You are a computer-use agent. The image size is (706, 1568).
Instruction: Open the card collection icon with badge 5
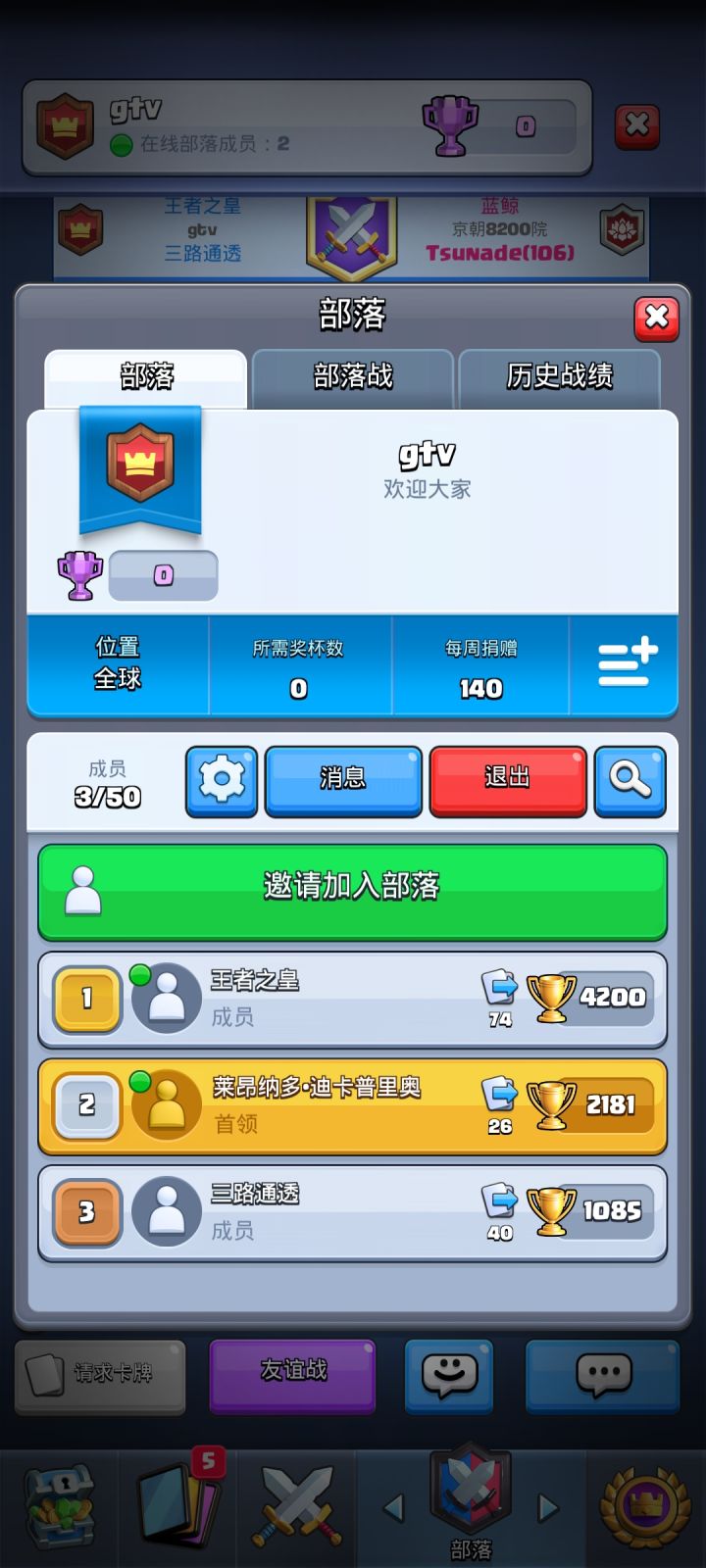(176, 1504)
